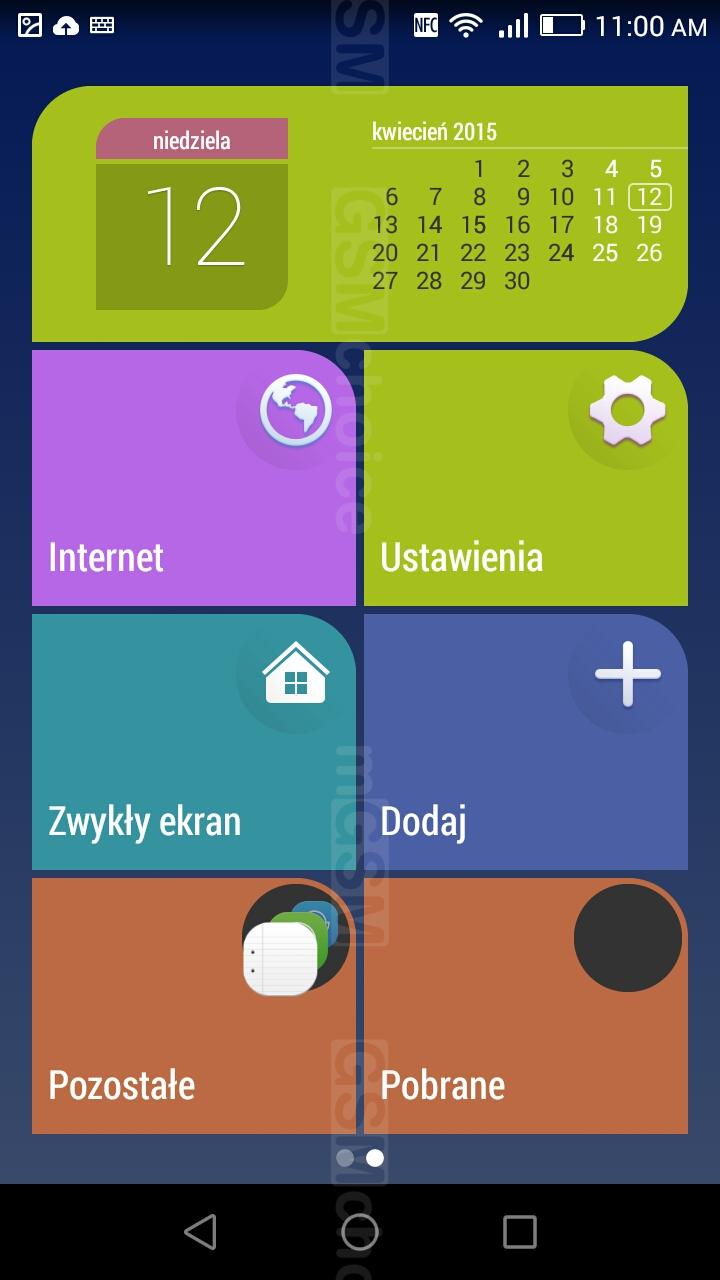Open the Internet tile
Viewport: 720px width, 1280px height.
click(194, 478)
